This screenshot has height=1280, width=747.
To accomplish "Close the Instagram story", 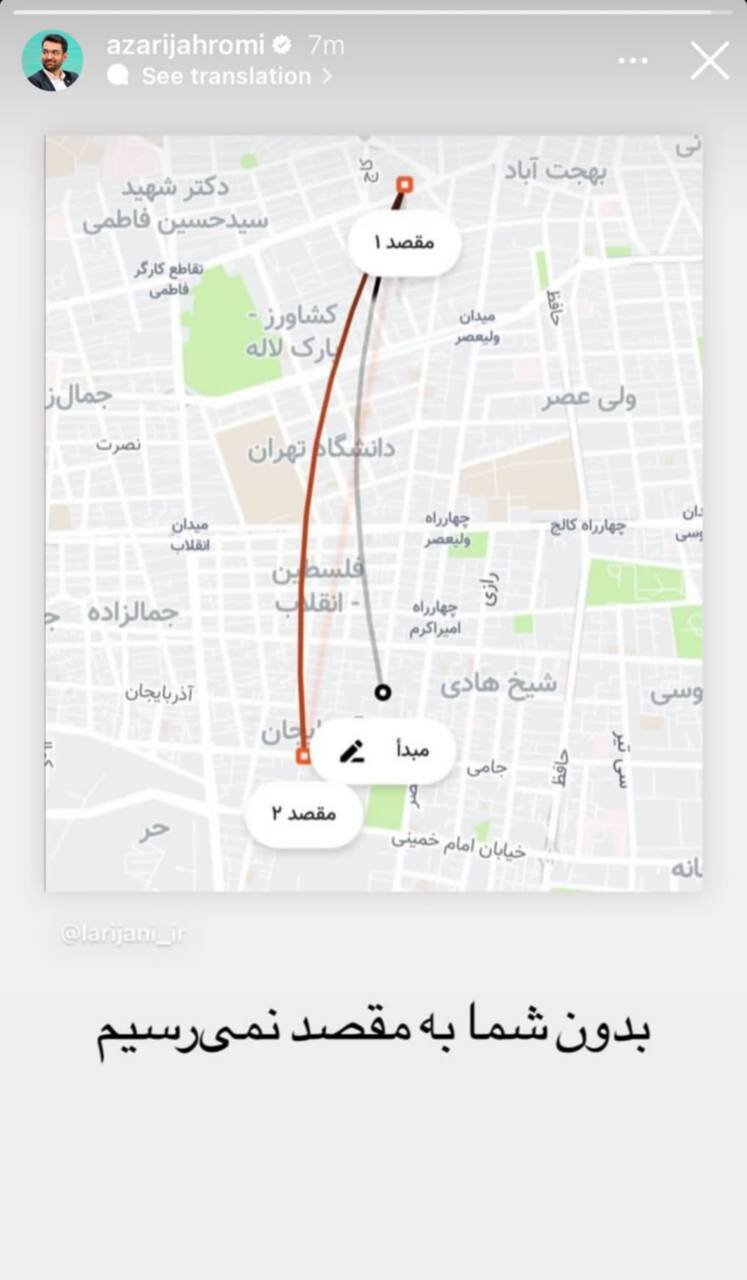I will click(709, 60).
